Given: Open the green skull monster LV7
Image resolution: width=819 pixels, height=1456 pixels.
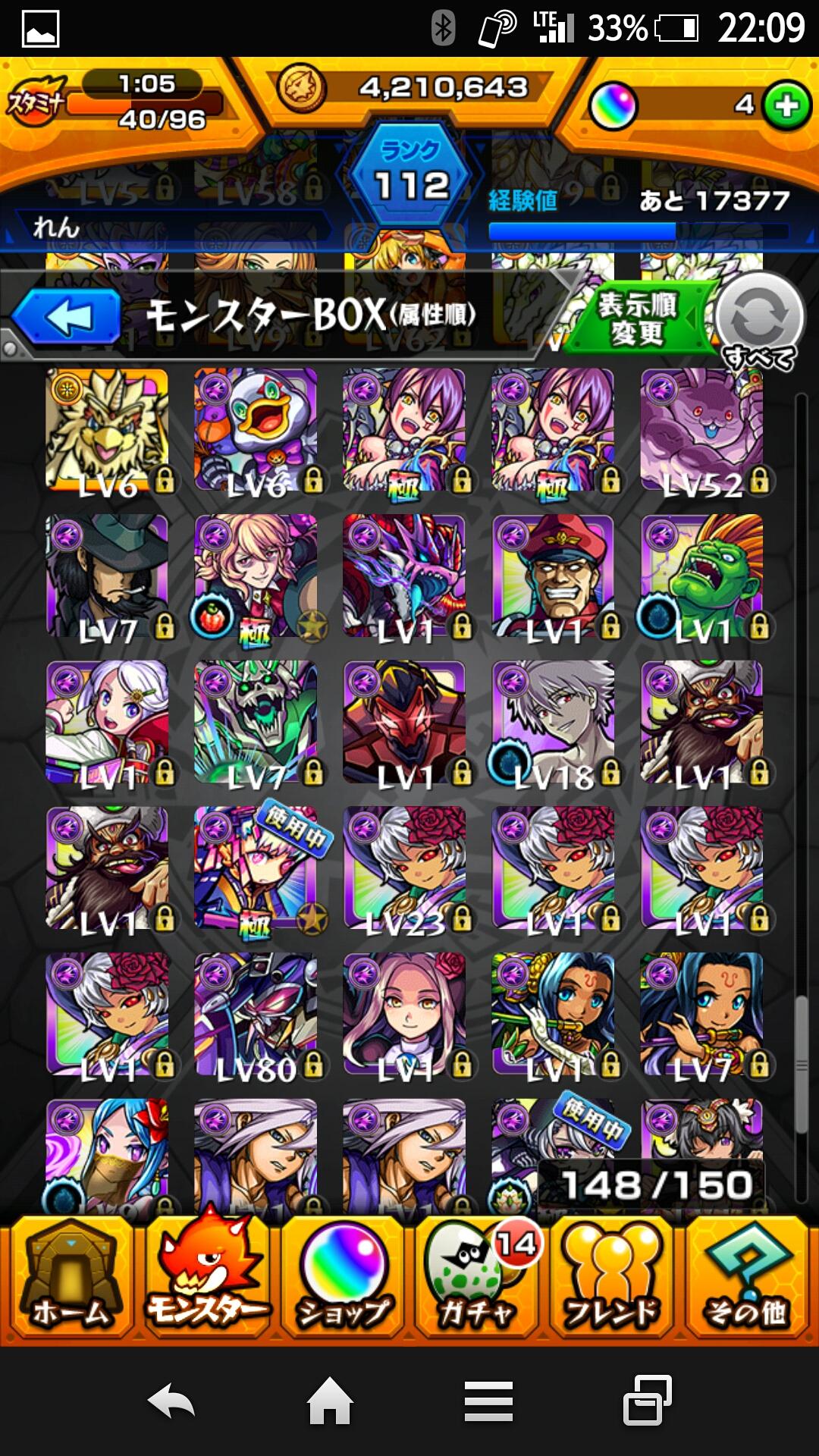Looking at the screenshot, I should pos(256,722).
